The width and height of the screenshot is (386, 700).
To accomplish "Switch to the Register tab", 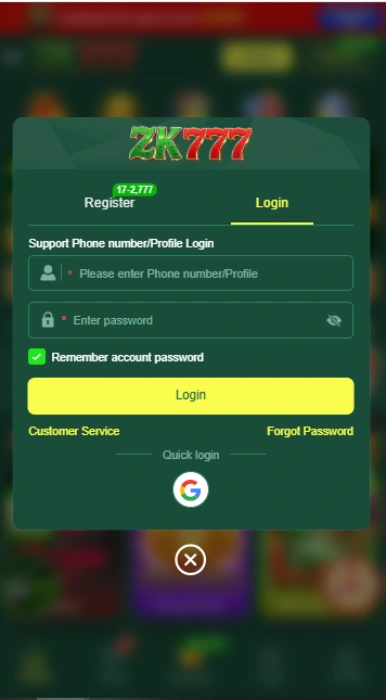I will (x=109, y=203).
